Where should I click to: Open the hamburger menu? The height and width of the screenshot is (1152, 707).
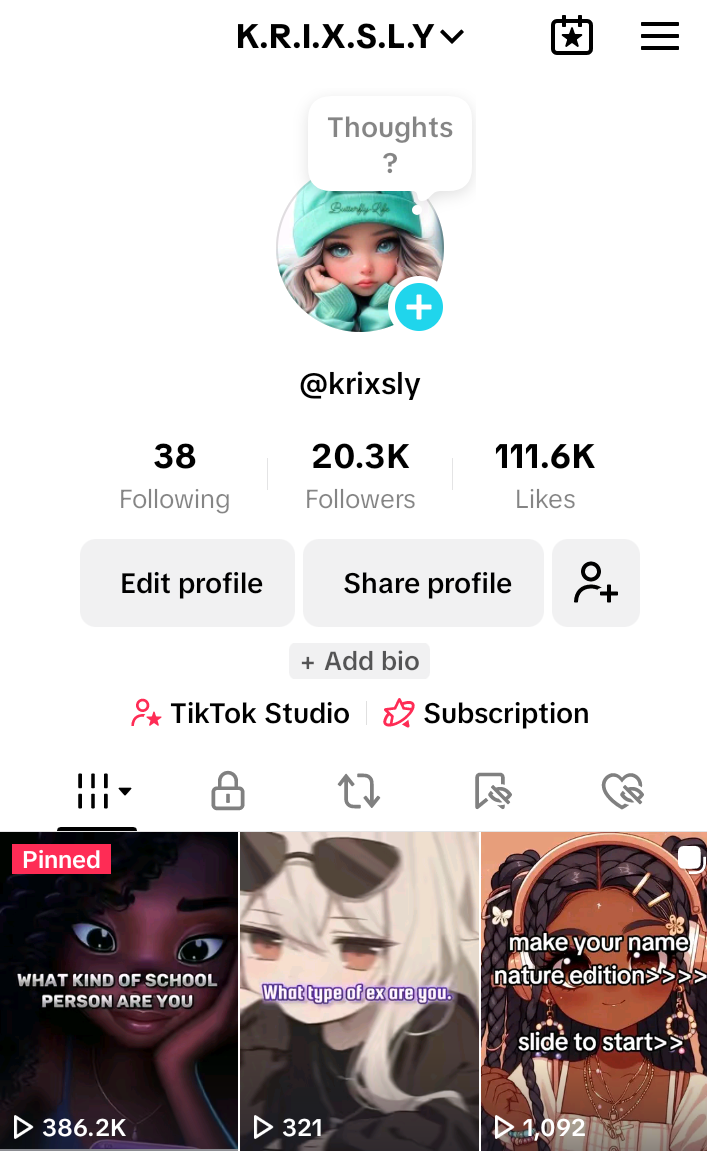coord(659,36)
